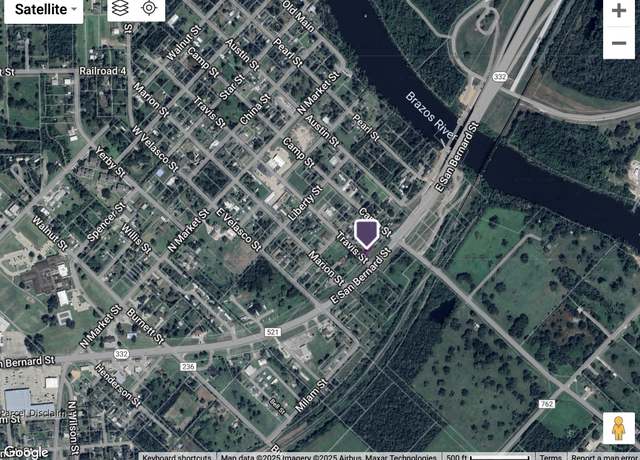Zoom in with the plus button
Image resolution: width=640 pixels, height=460 pixels.
[x=619, y=11]
